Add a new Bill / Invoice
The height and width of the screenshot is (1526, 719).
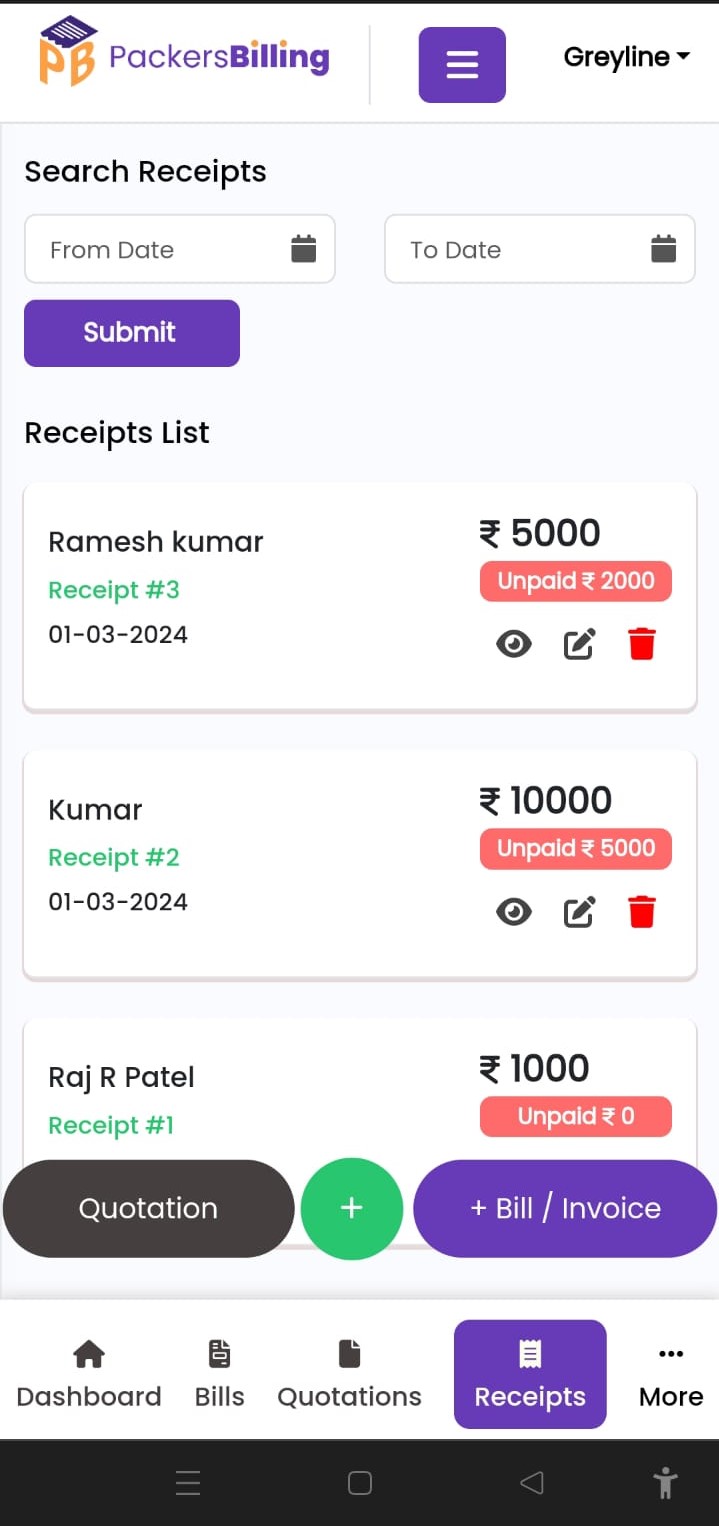[x=565, y=1208]
